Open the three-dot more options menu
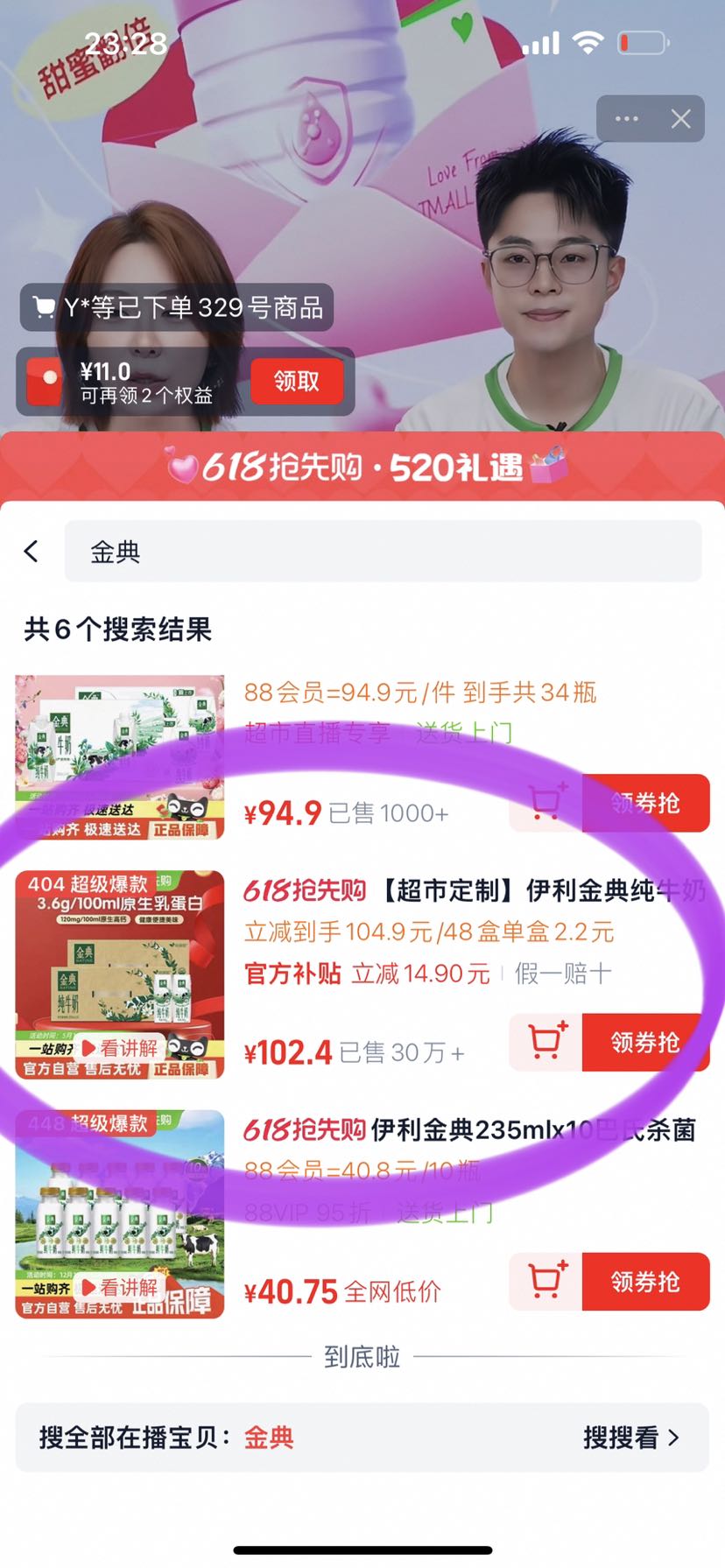This screenshot has height=1568, width=725. pyautogui.click(x=626, y=119)
